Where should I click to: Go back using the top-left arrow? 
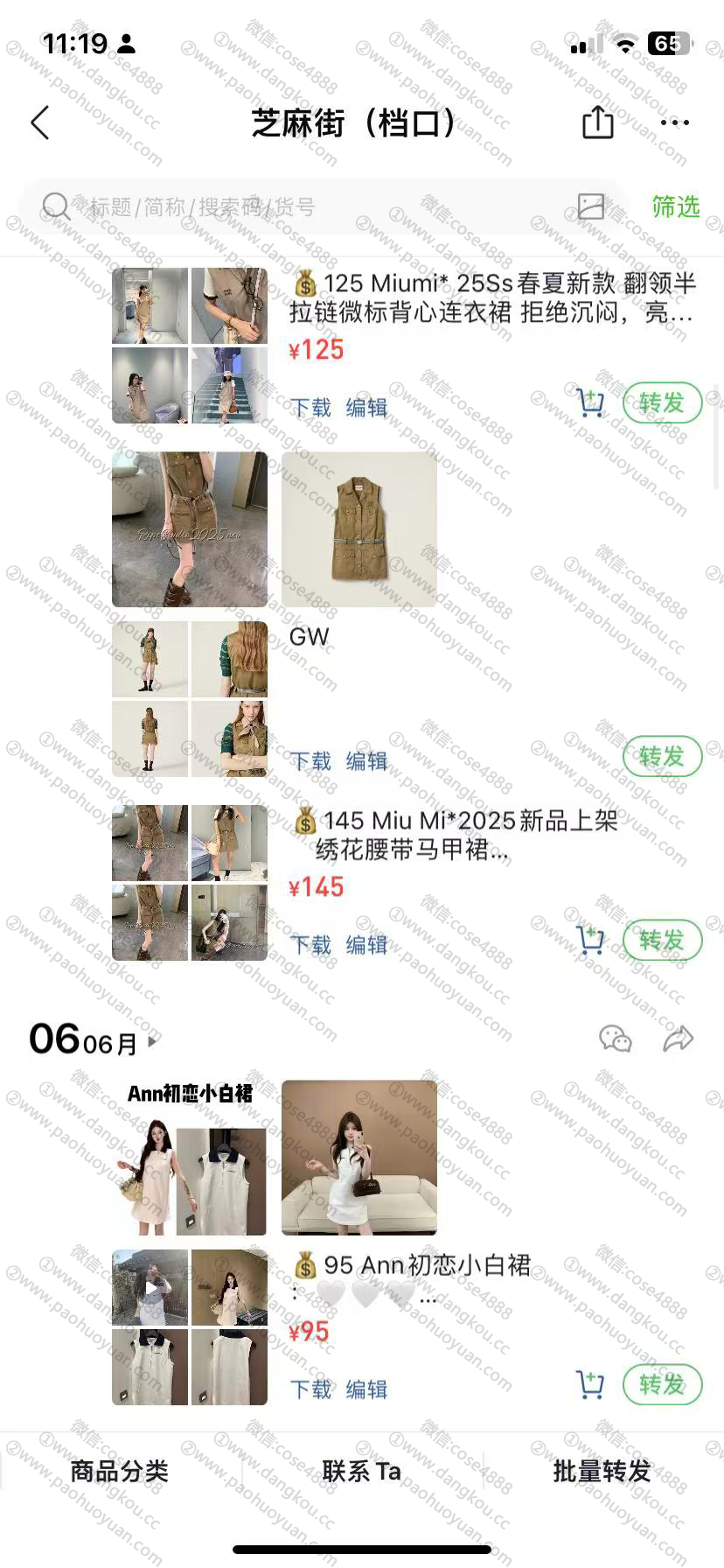40,123
